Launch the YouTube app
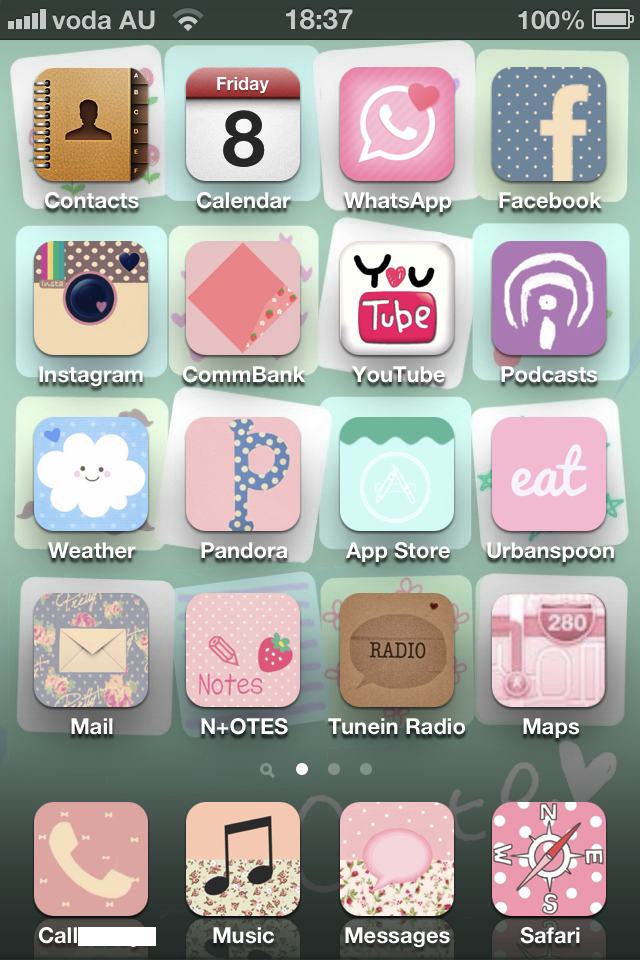 click(x=397, y=298)
